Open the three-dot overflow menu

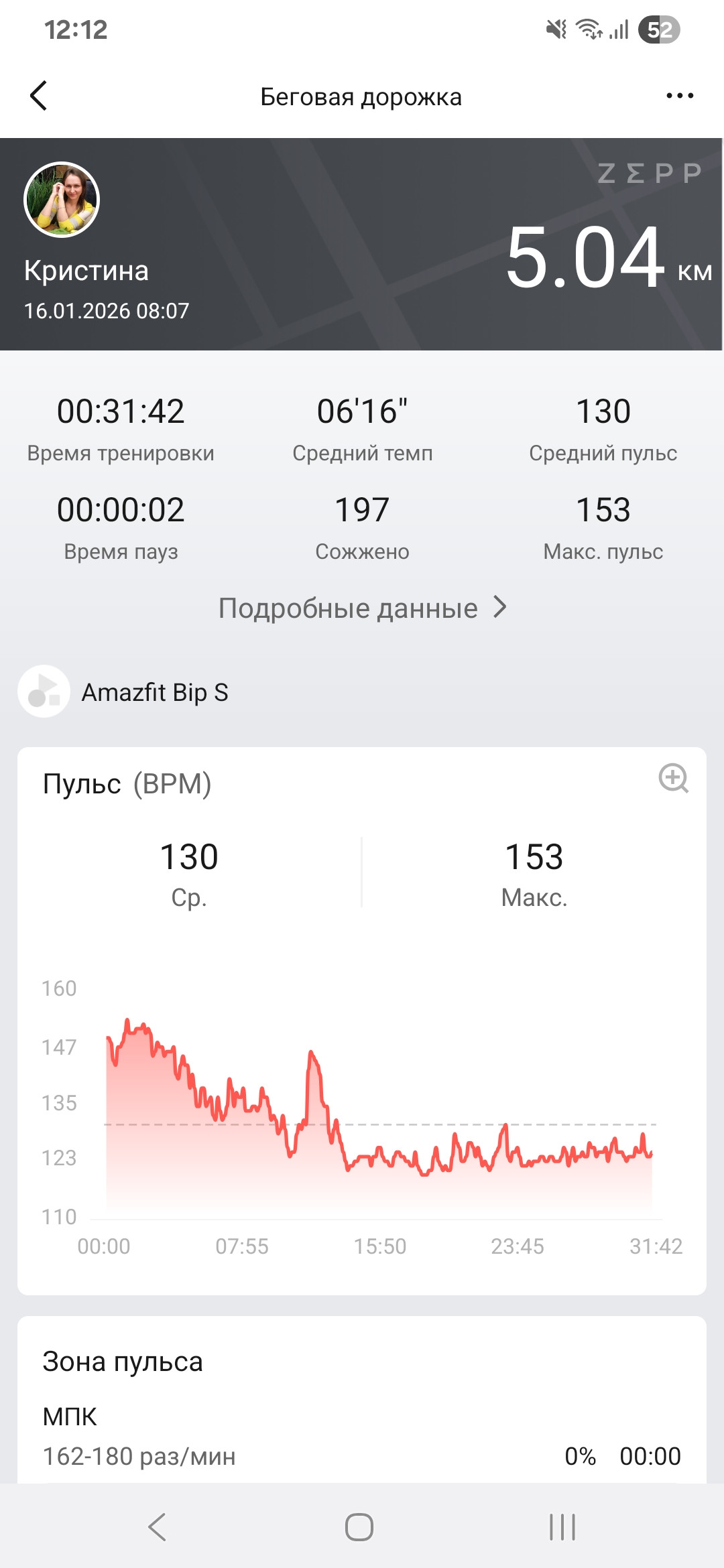click(x=680, y=96)
